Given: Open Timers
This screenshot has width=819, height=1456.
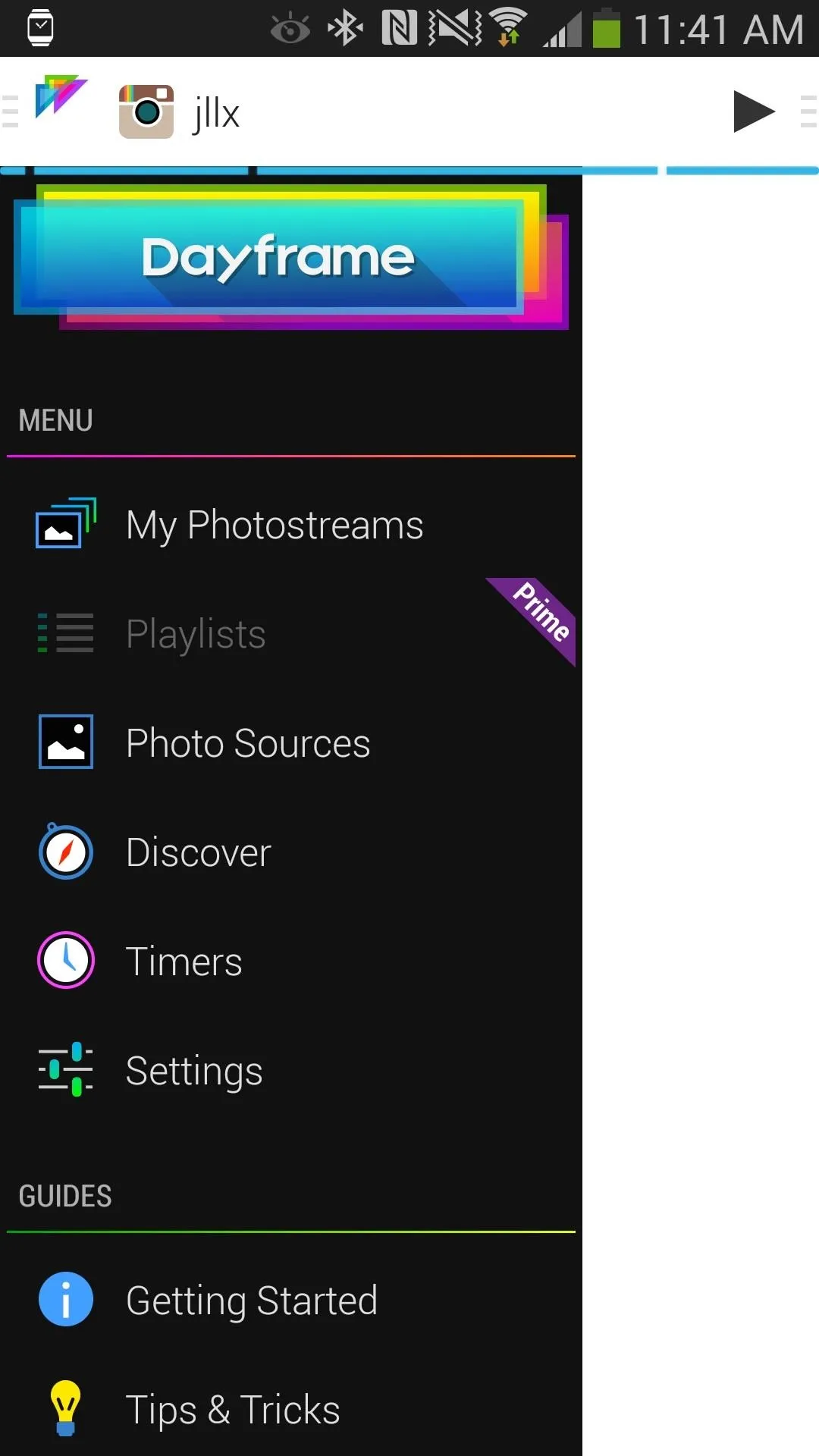Looking at the screenshot, I should (291, 962).
